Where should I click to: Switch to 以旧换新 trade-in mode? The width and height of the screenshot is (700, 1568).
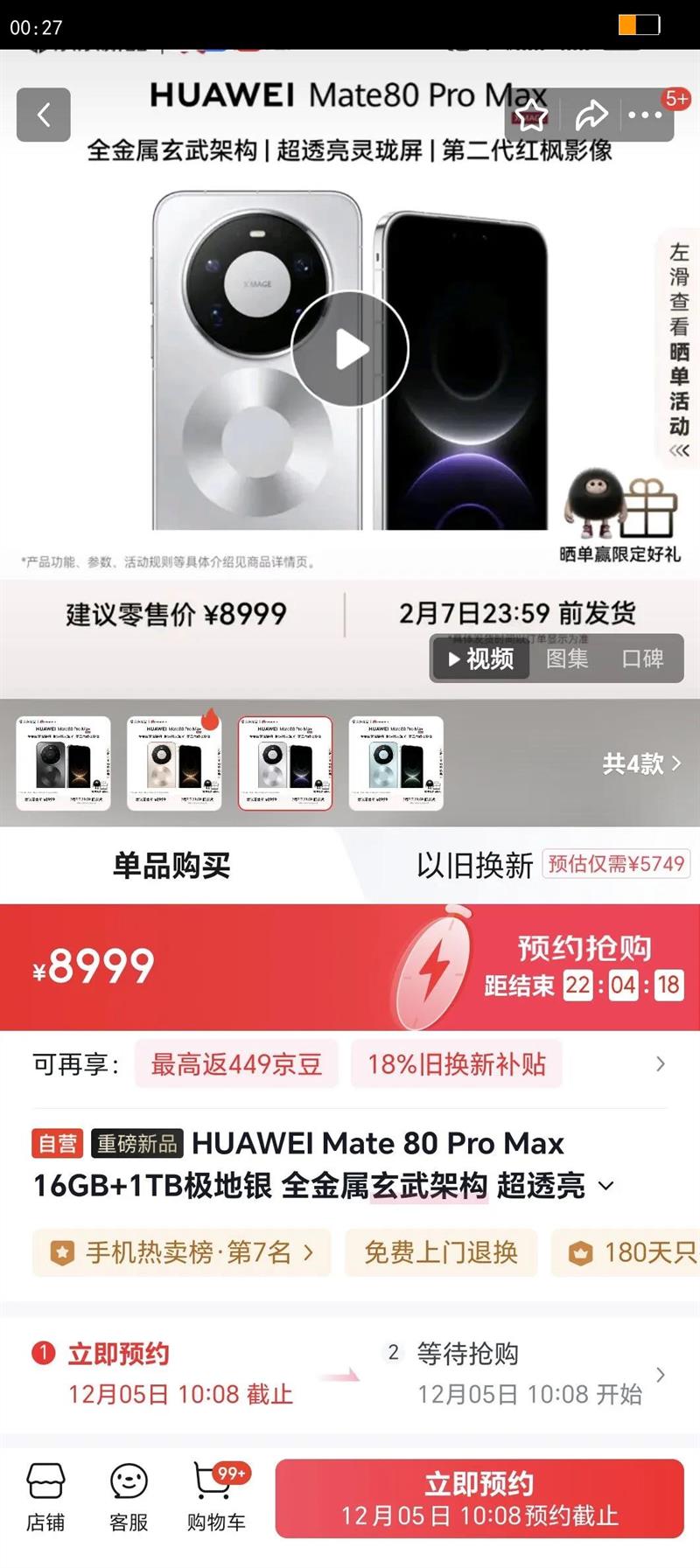pyautogui.click(x=472, y=864)
